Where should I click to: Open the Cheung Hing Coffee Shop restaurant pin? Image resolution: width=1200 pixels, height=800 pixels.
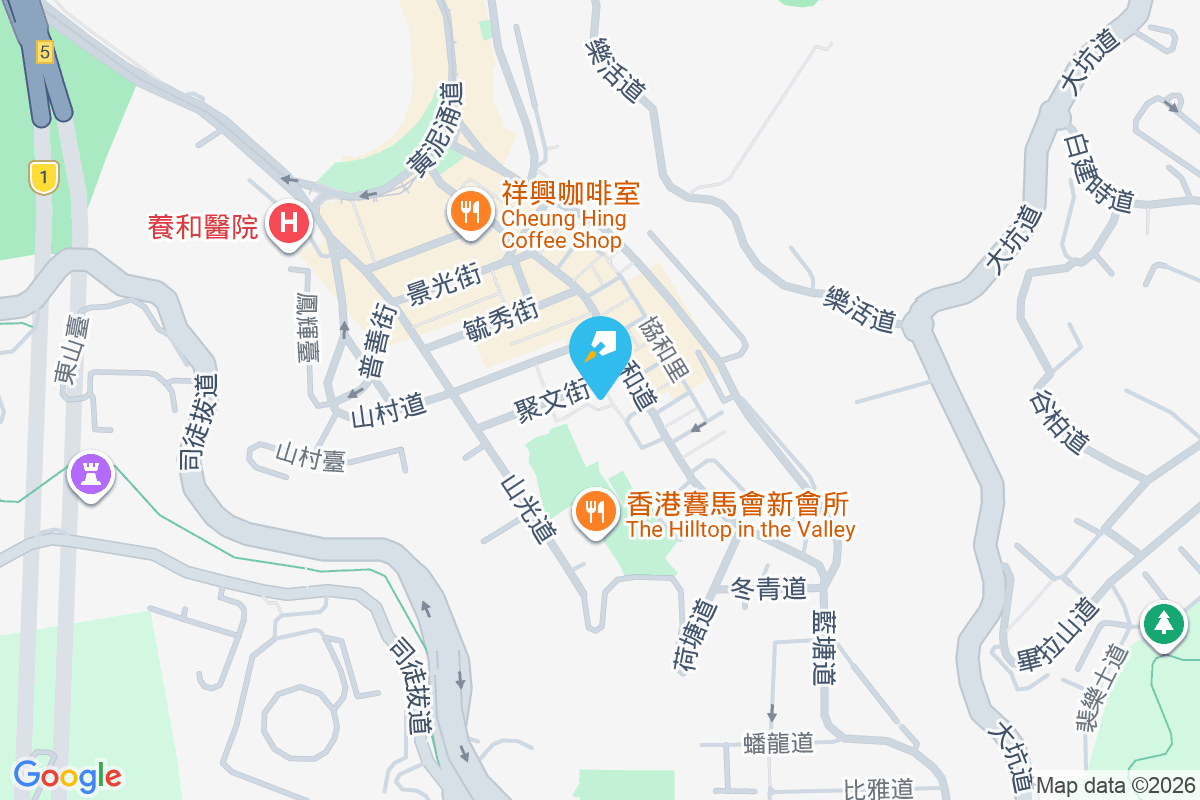pyautogui.click(x=468, y=212)
